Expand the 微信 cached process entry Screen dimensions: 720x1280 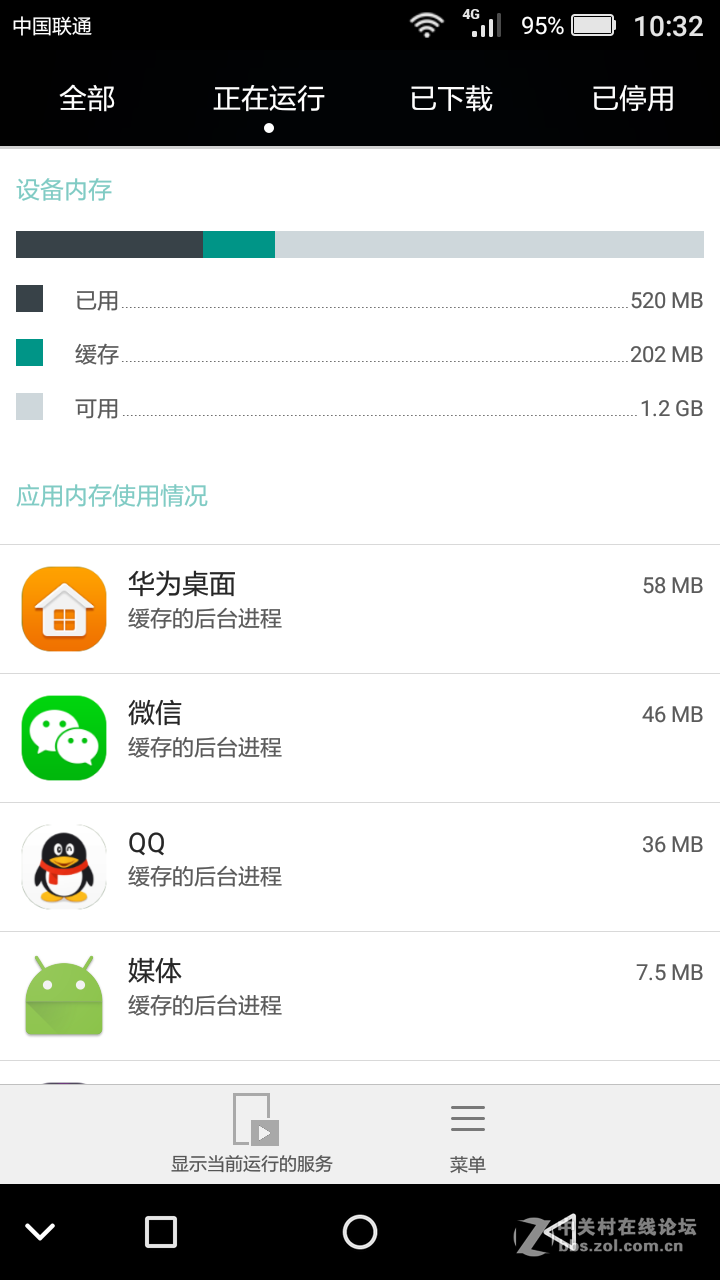360,737
